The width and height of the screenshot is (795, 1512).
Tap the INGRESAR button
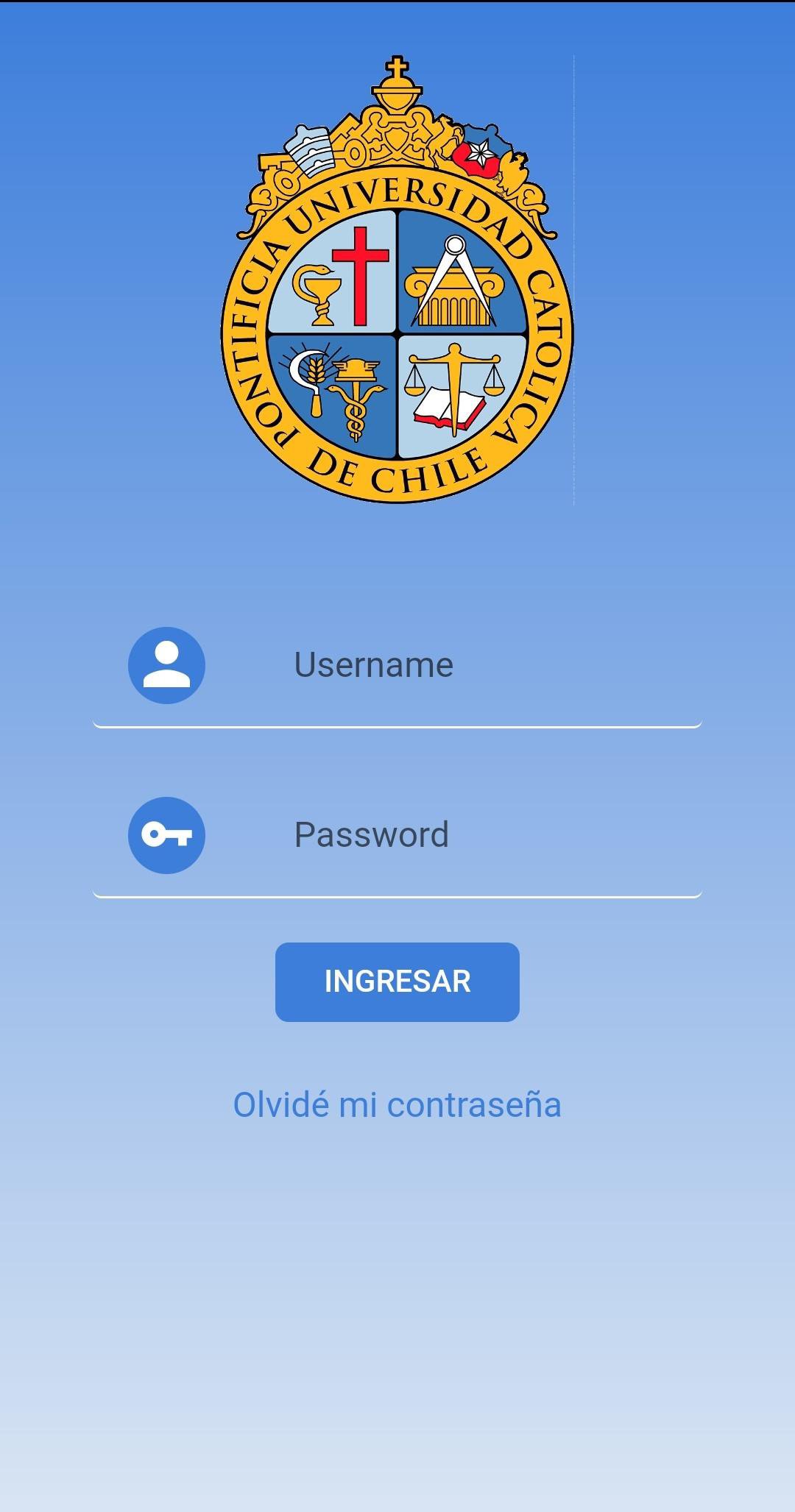tap(397, 982)
